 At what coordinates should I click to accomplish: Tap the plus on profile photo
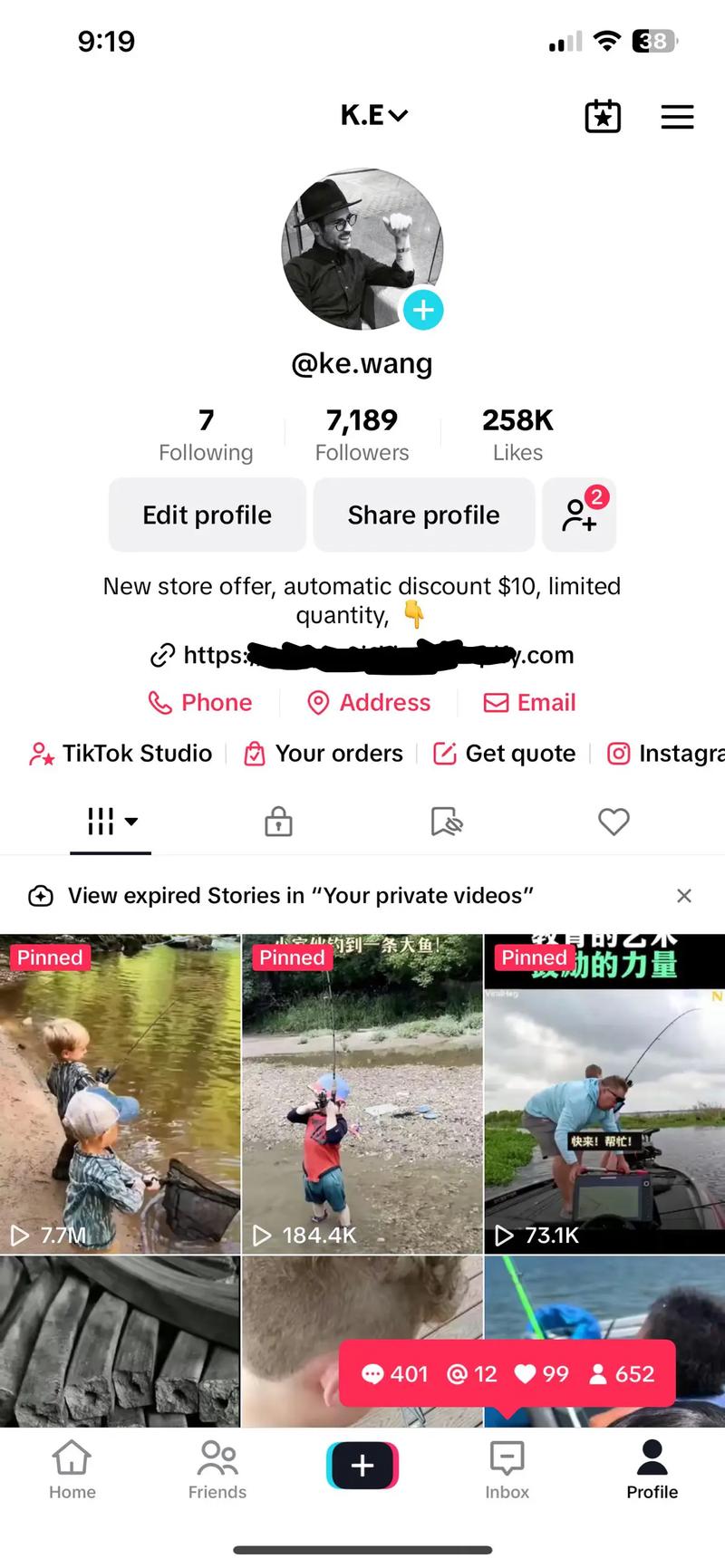422,311
